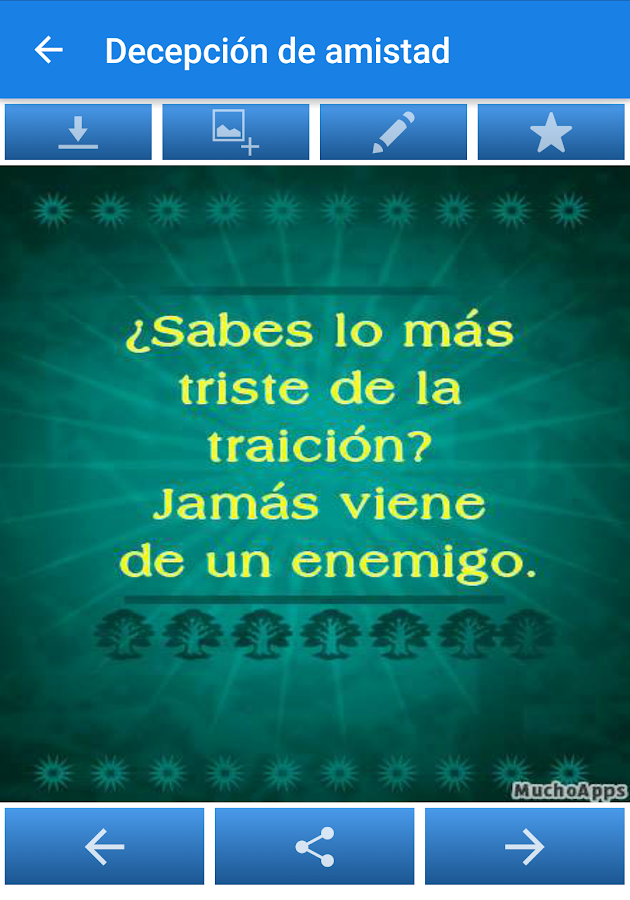
Task: Set image as wallpaper
Action: 236,132
